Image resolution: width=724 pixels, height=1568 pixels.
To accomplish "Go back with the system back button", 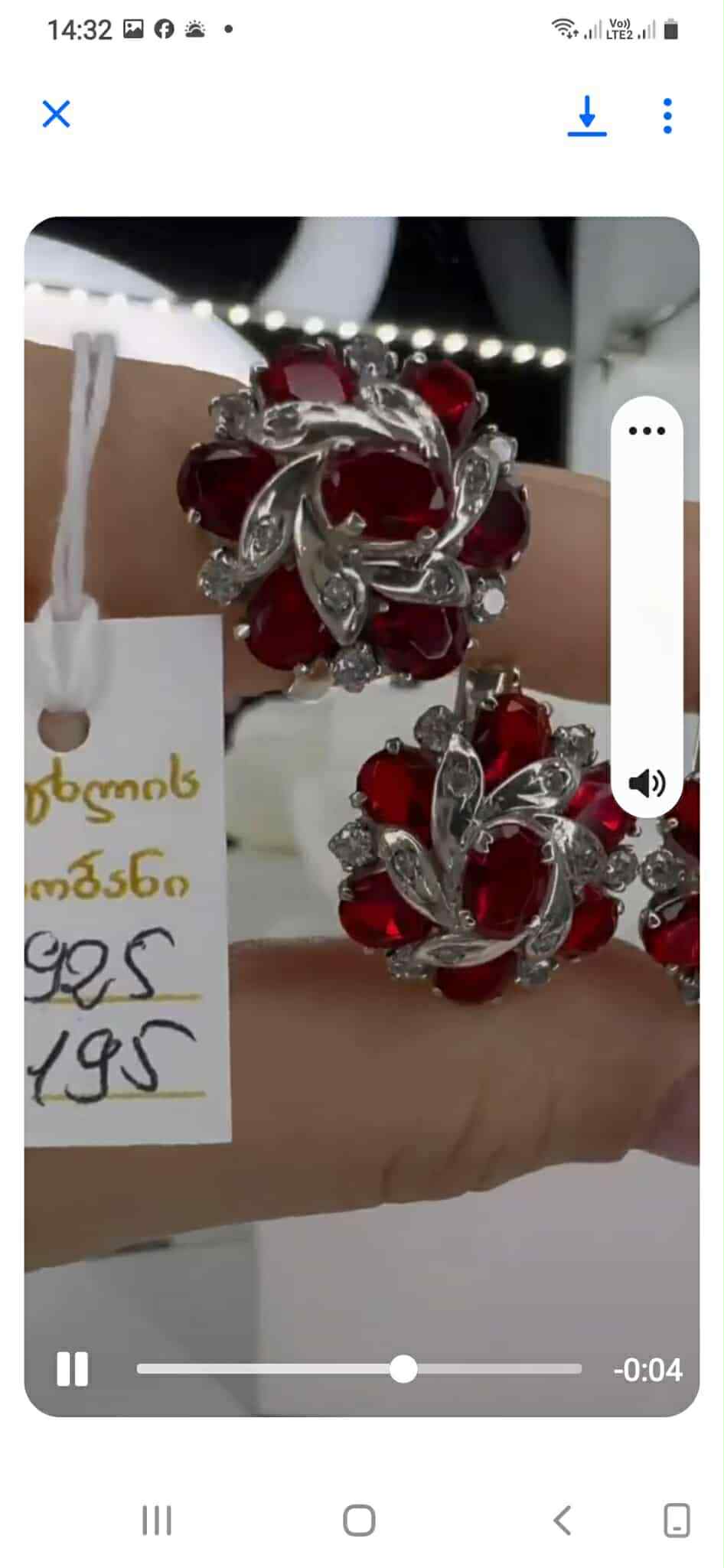I will (x=563, y=1521).
